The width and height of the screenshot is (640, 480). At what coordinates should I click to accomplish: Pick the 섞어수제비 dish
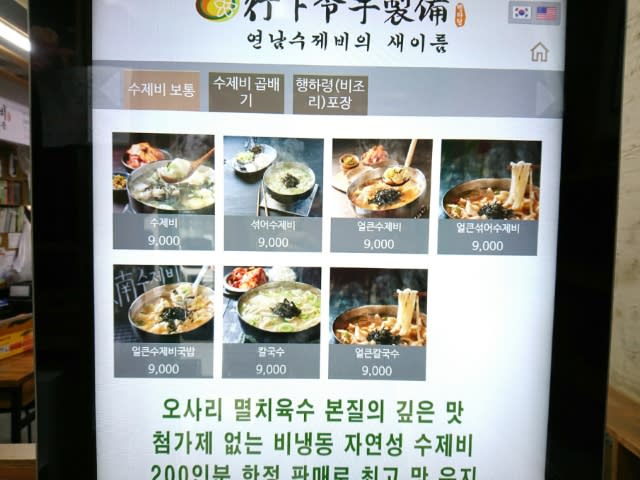point(273,192)
